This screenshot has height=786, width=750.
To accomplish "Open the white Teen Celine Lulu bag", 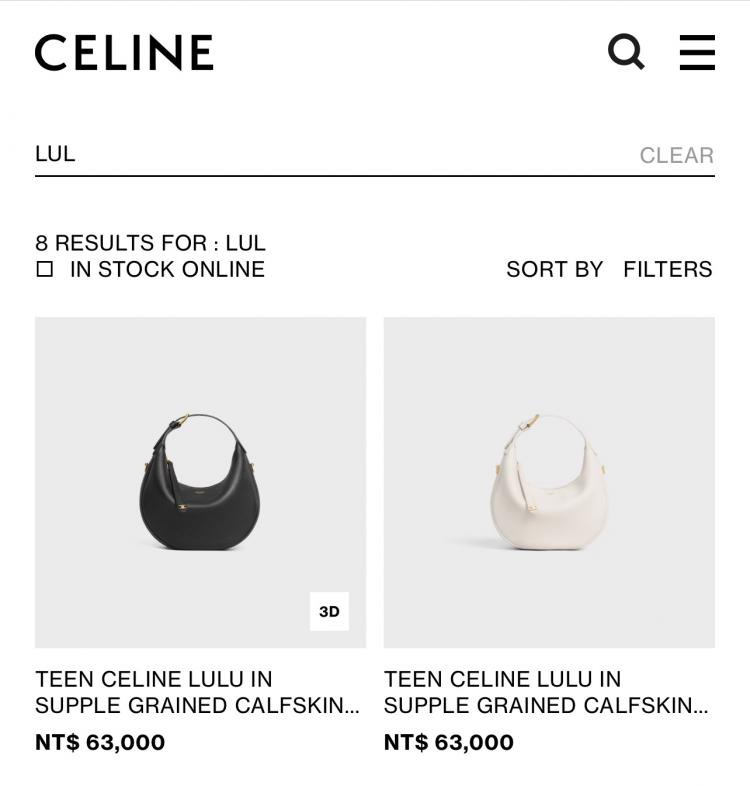I will coord(549,482).
